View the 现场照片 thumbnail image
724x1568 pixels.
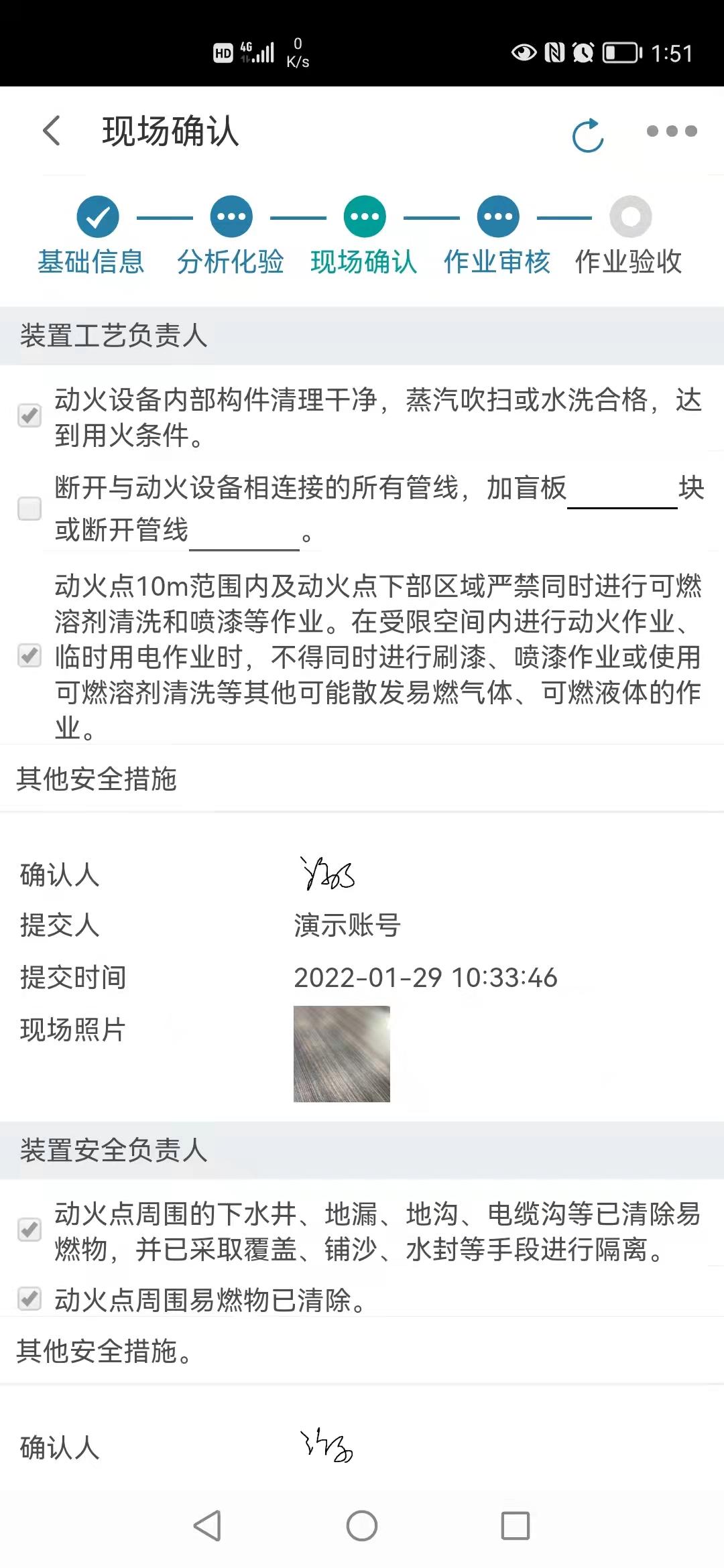(x=342, y=1054)
